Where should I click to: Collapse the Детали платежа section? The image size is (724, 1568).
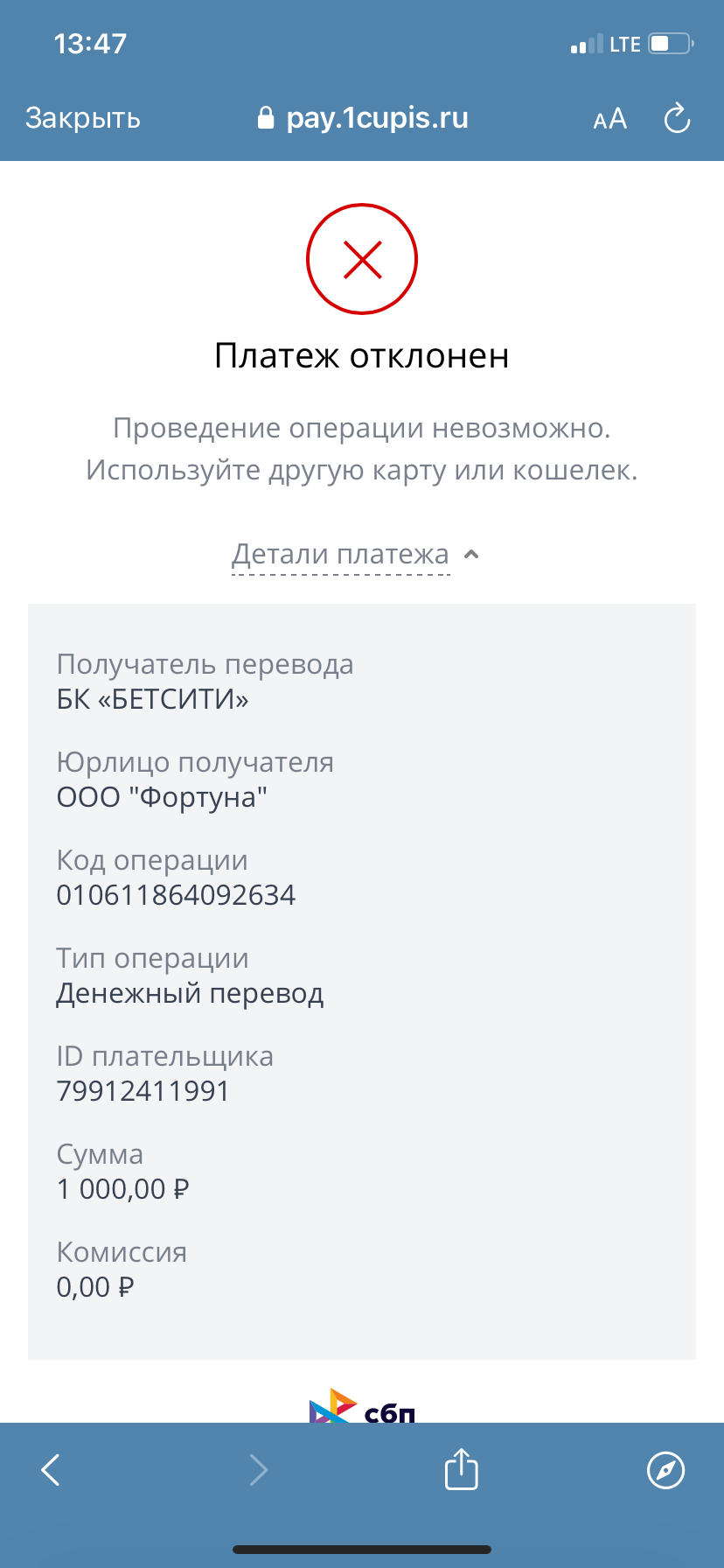[x=354, y=555]
